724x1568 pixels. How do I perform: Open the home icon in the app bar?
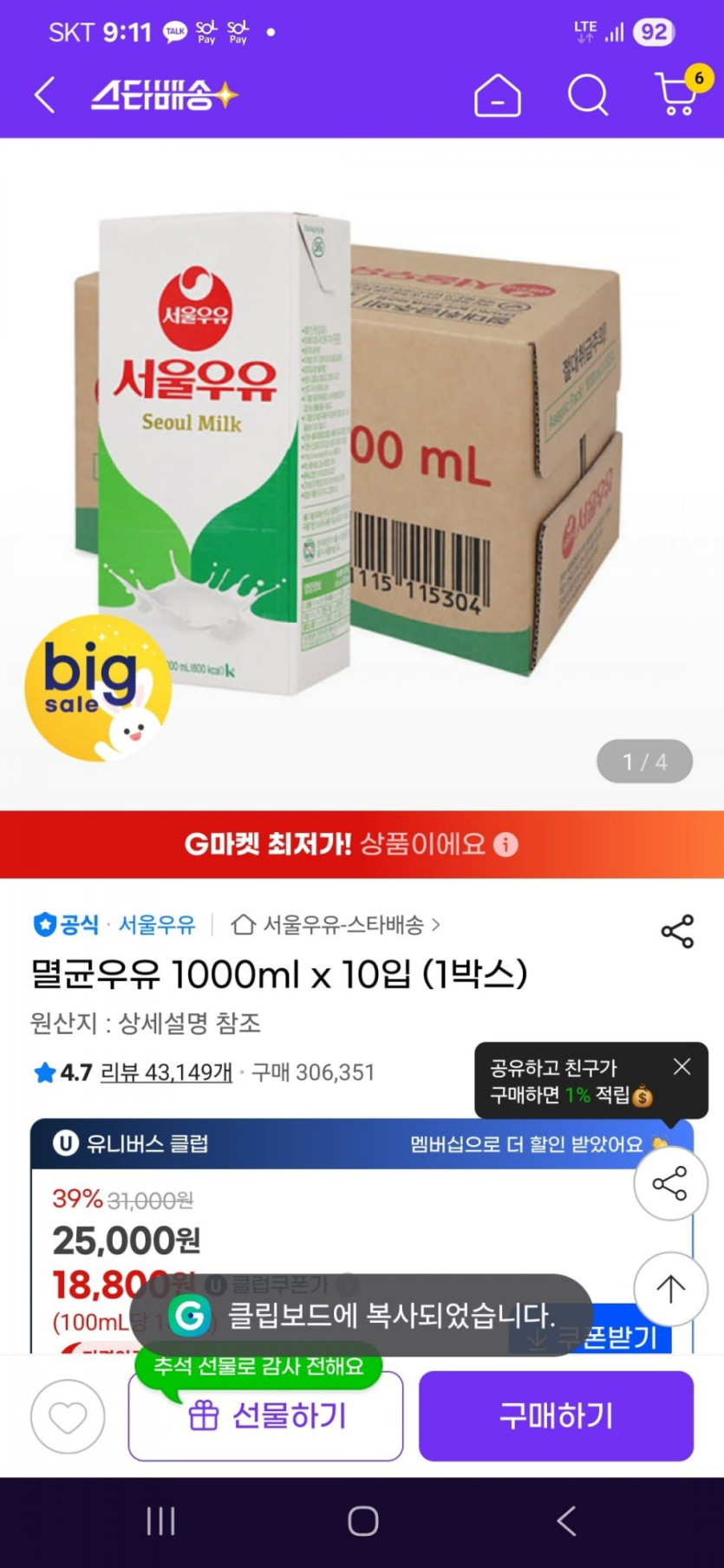point(498,95)
